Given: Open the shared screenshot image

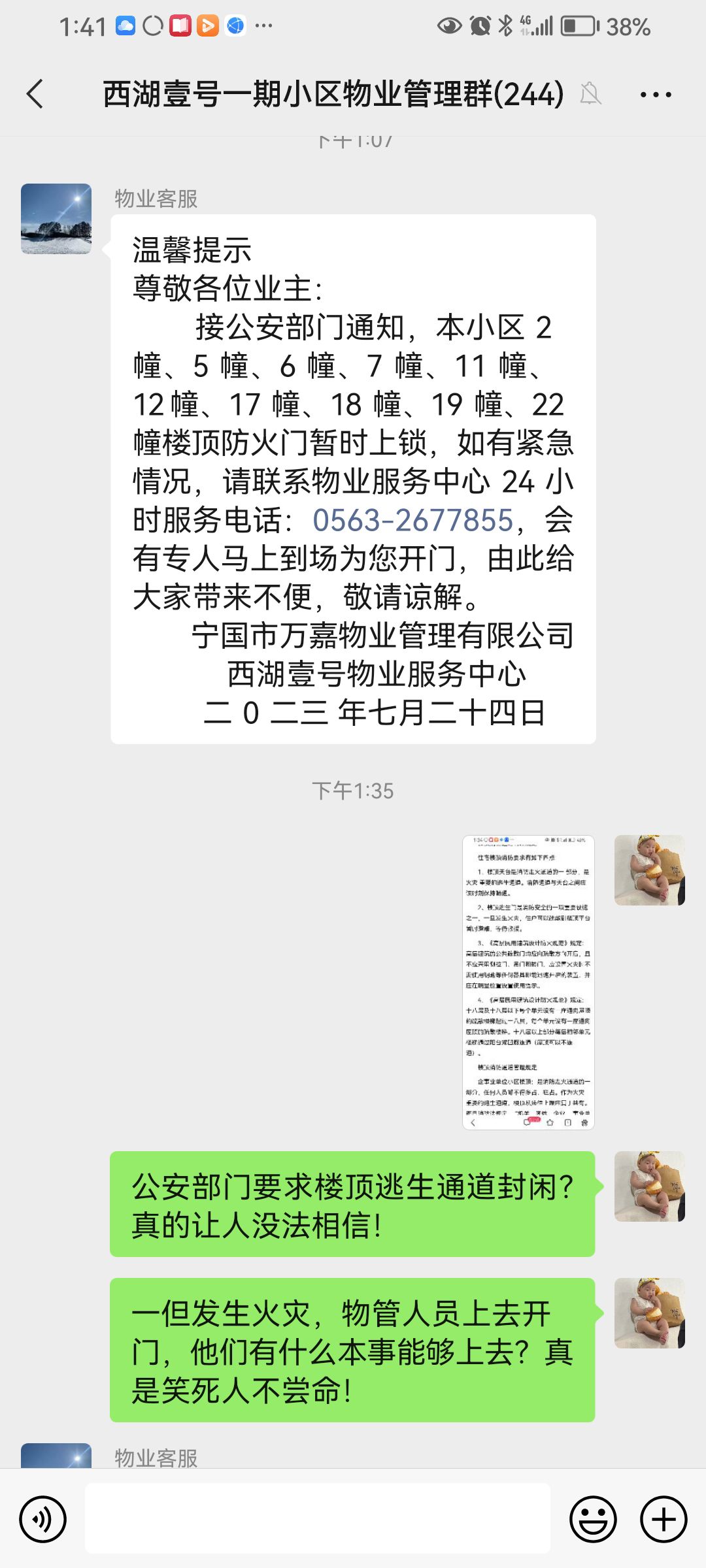Looking at the screenshot, I should [528, 982].
